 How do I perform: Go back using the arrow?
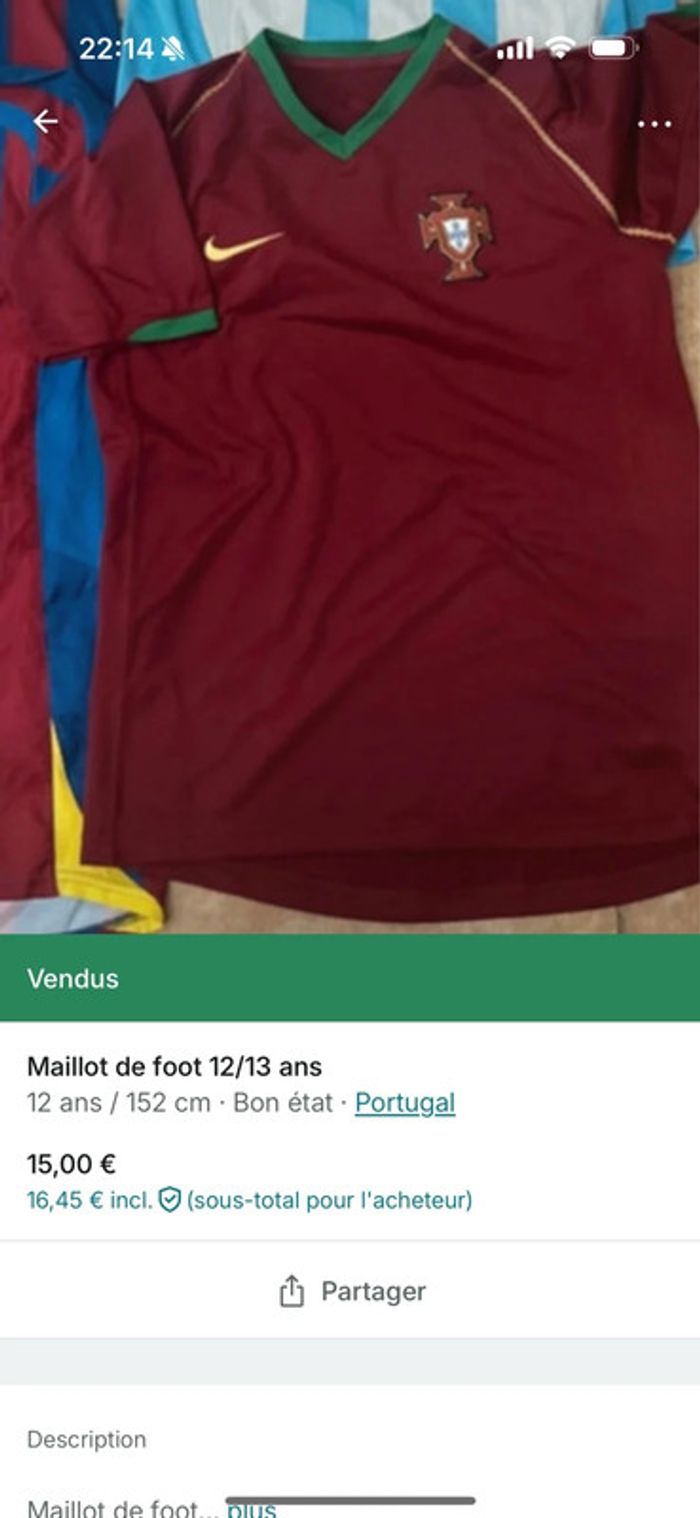pyautogui.click(x=45, y=122)
